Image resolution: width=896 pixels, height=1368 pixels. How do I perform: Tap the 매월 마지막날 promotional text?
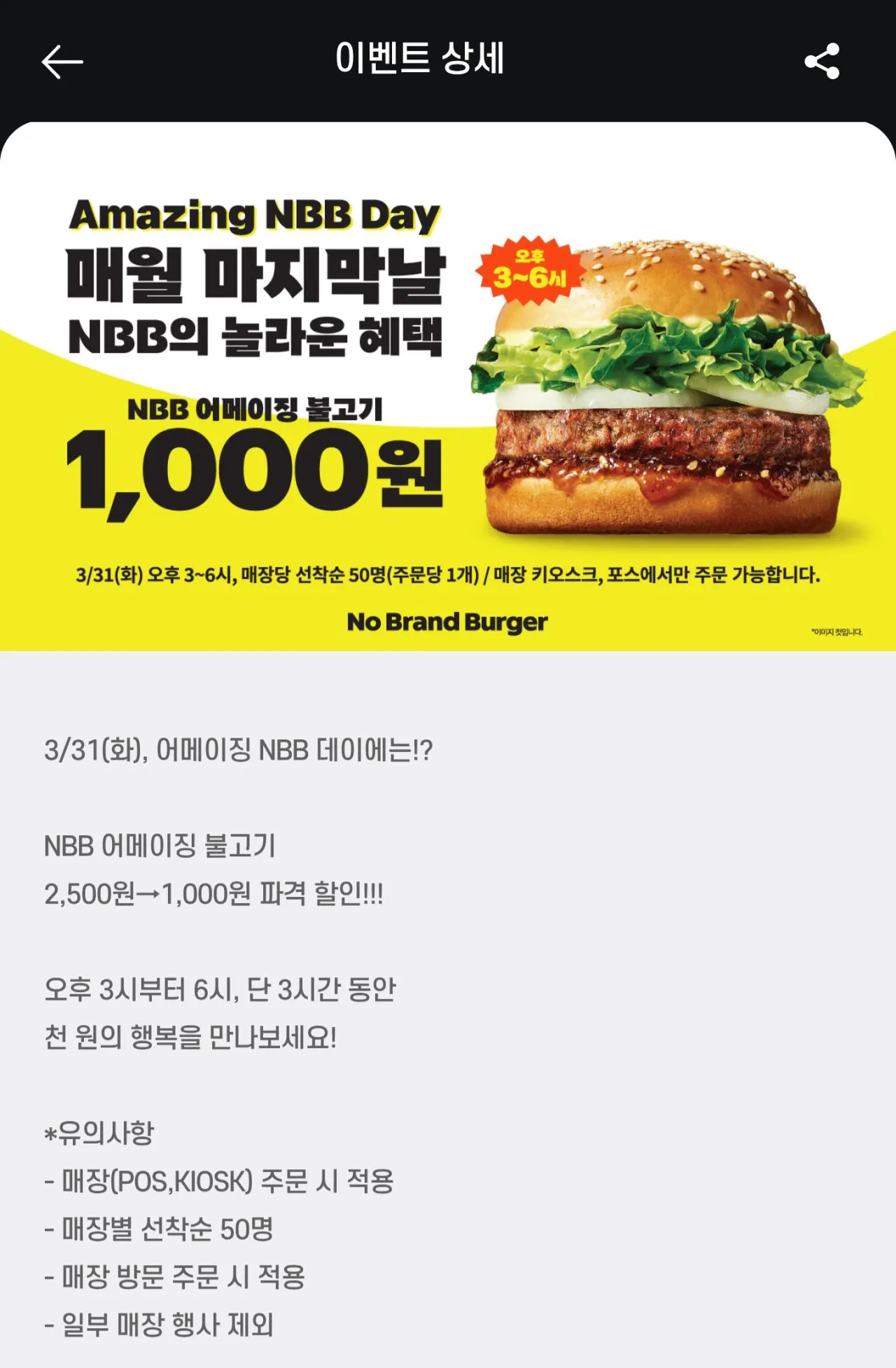point(259,276)
